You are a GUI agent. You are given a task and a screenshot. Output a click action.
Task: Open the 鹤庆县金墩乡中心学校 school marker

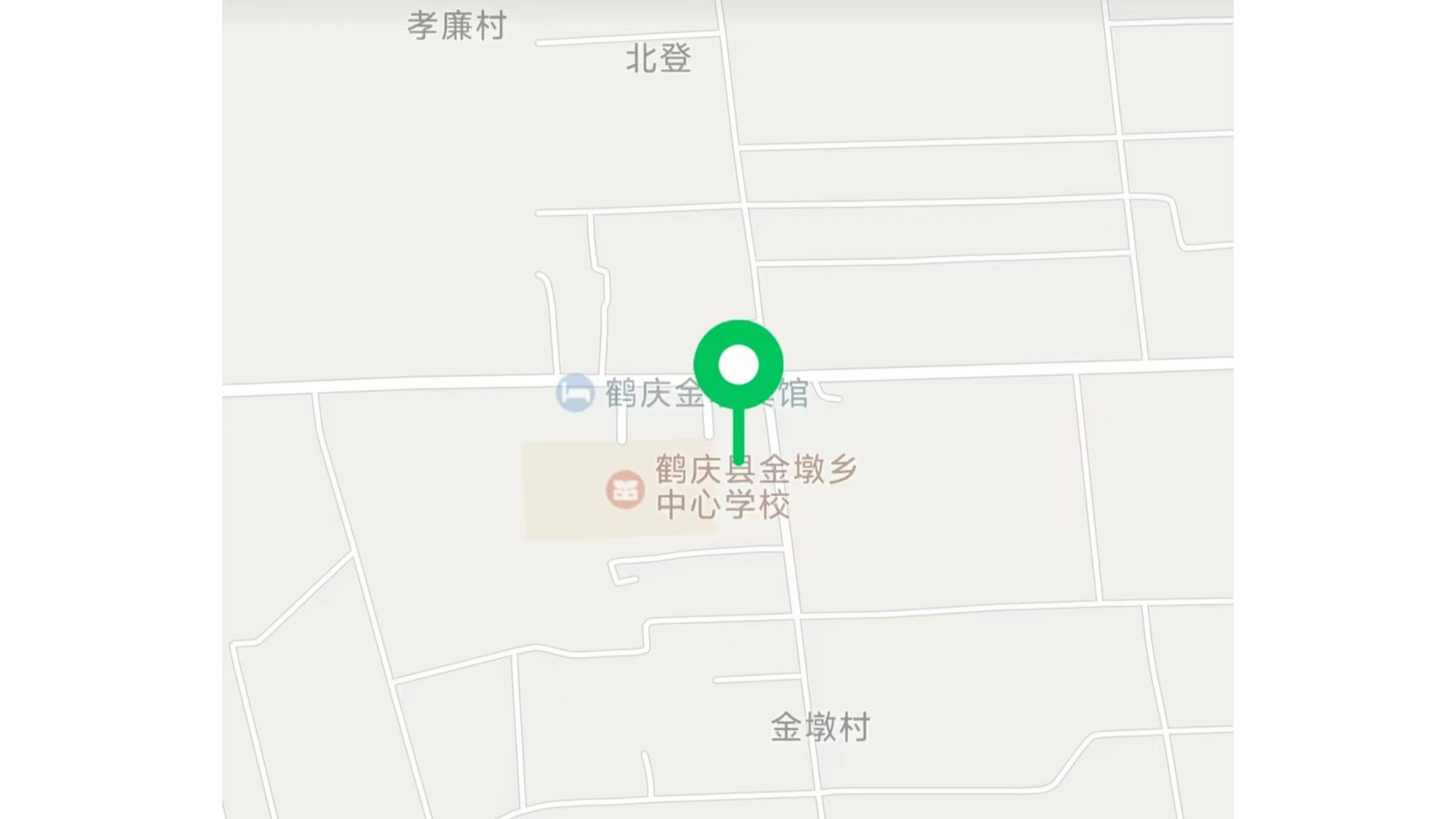[625, 489]
